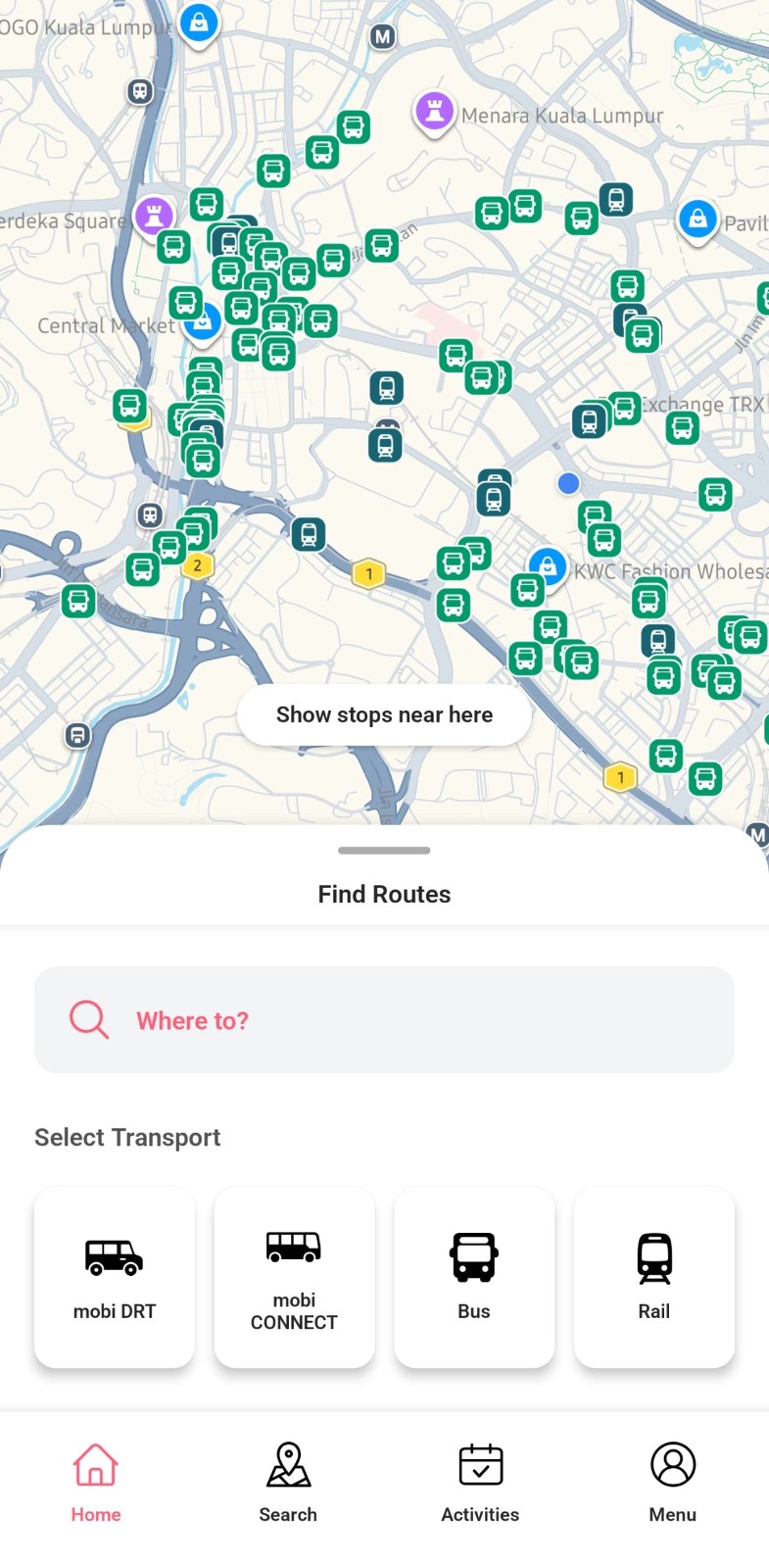Viewport: 769px width, 1568px height.
Task: Tap Show stops near here button
Action: (x=384, y=714)
